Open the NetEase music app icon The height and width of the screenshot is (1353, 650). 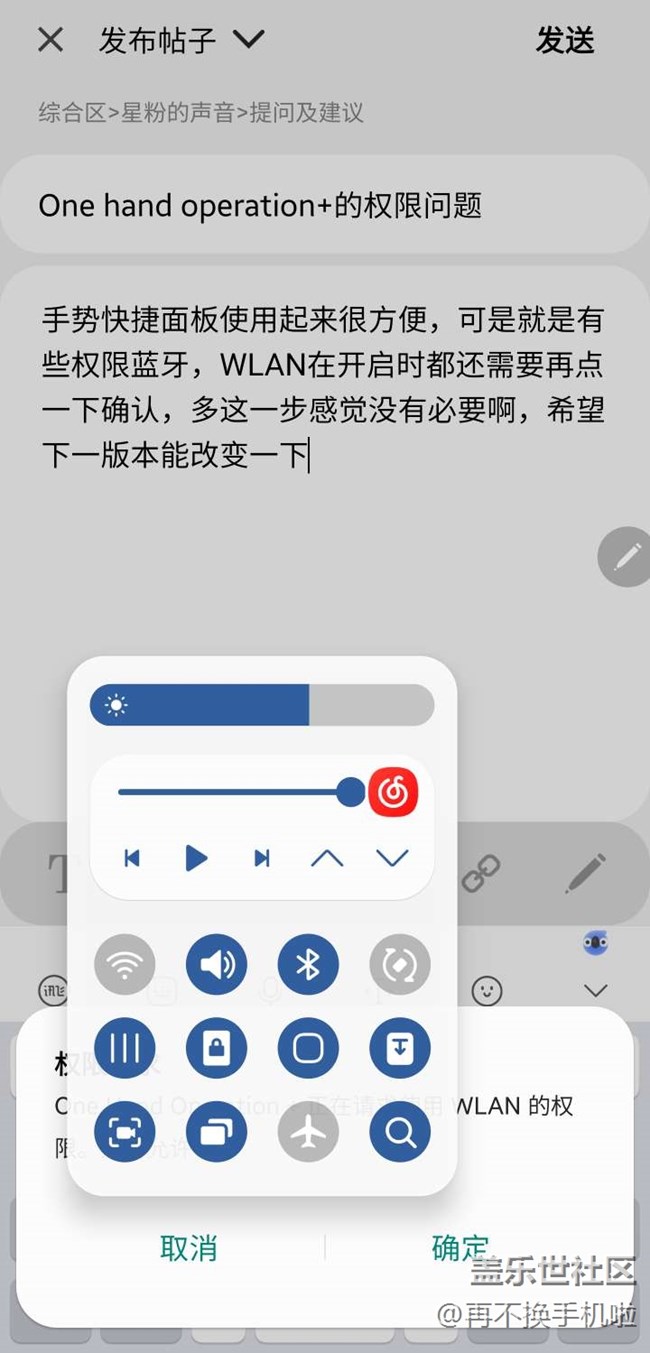pyautogui.click(x=393, y=793)
